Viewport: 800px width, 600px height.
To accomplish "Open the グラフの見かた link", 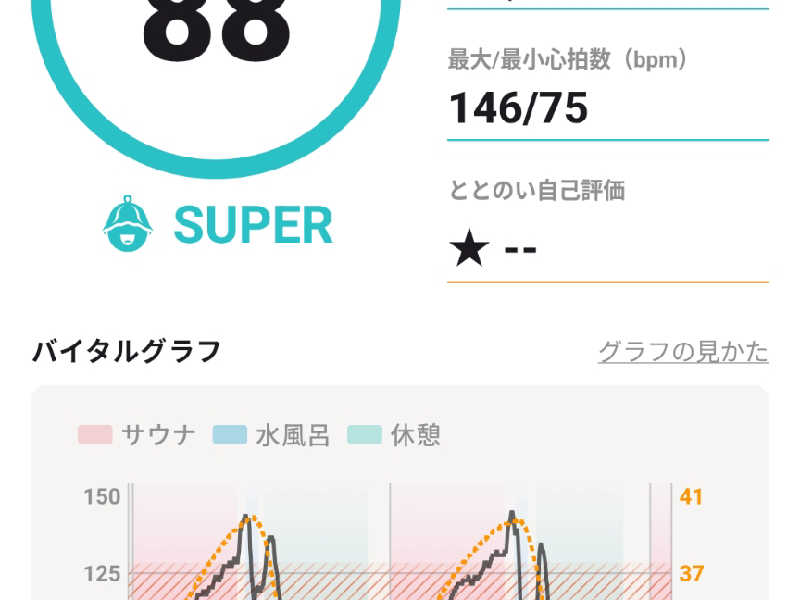I will coord(683,352).
